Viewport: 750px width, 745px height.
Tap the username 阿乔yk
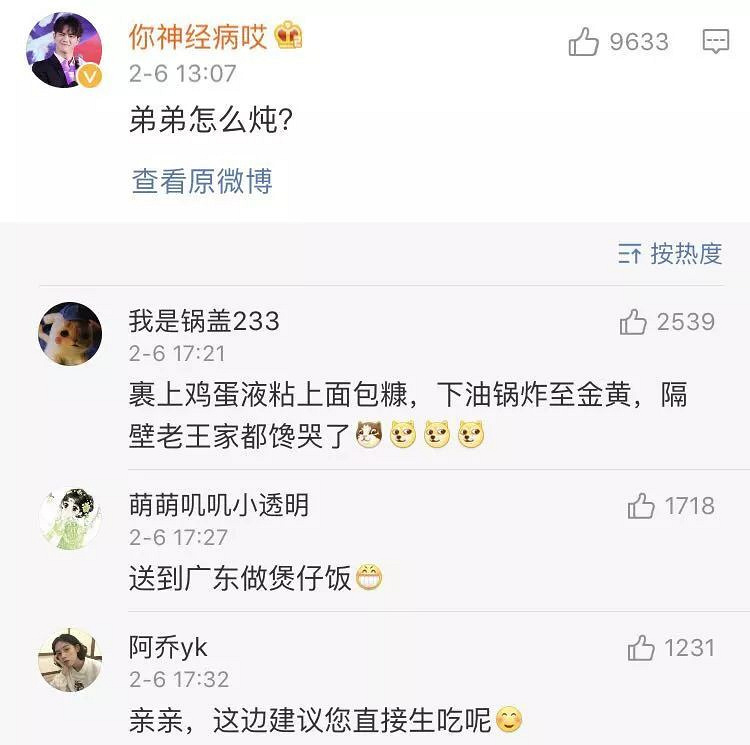click(168, 647)
